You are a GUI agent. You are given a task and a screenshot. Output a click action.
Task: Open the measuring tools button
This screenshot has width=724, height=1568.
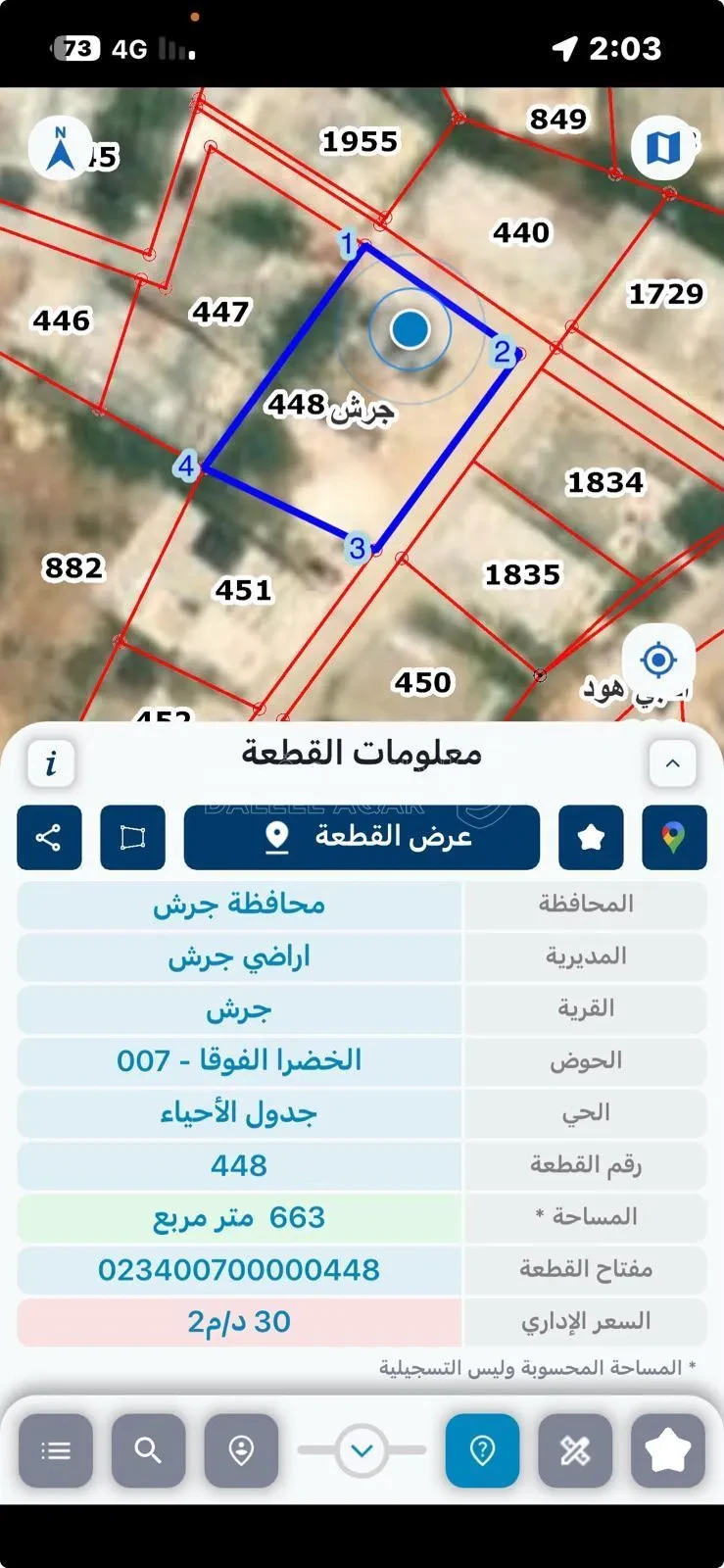575,1450
